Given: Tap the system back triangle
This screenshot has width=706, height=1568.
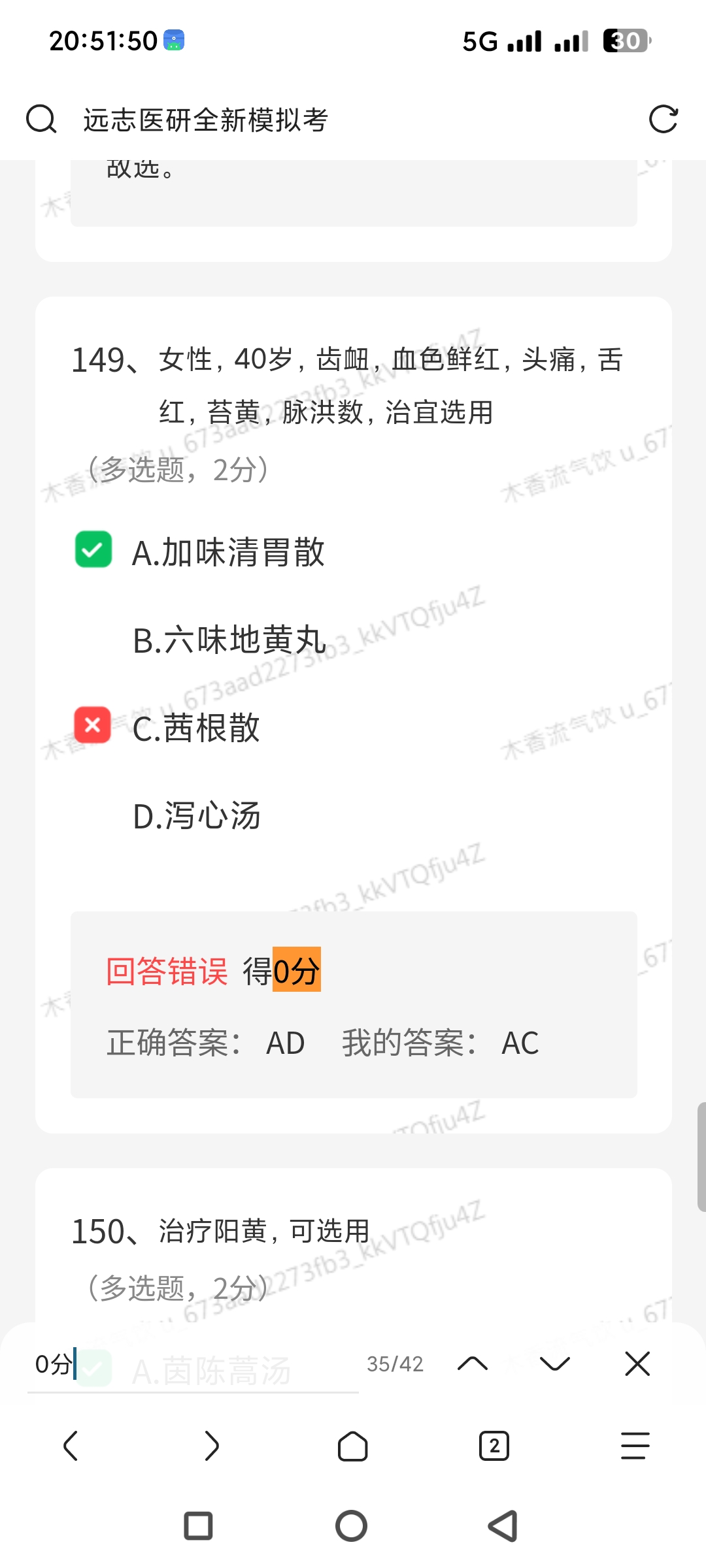Looking at the screenshot, I should click(x=503, y=1526).
